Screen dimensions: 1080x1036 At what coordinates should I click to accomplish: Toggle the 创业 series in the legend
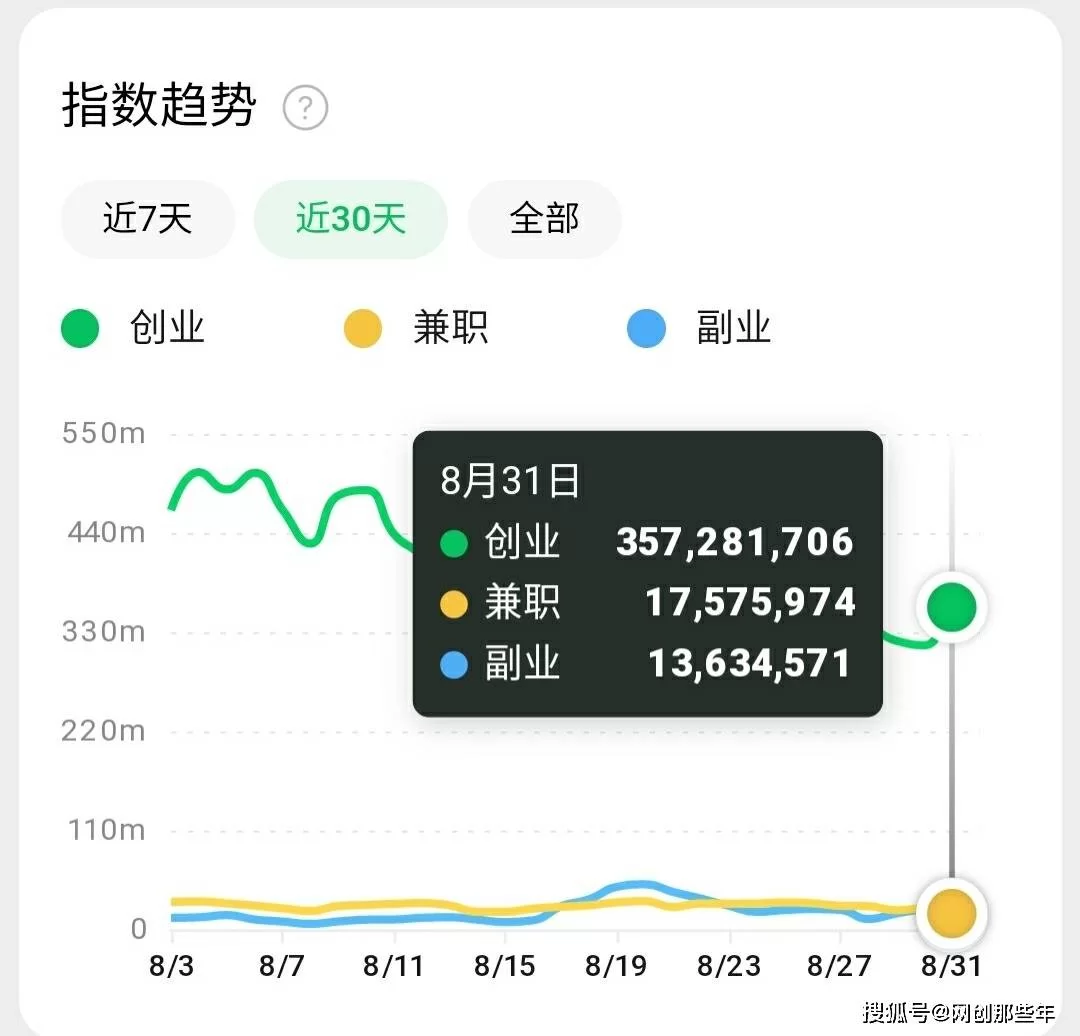(x=135, y=328)
